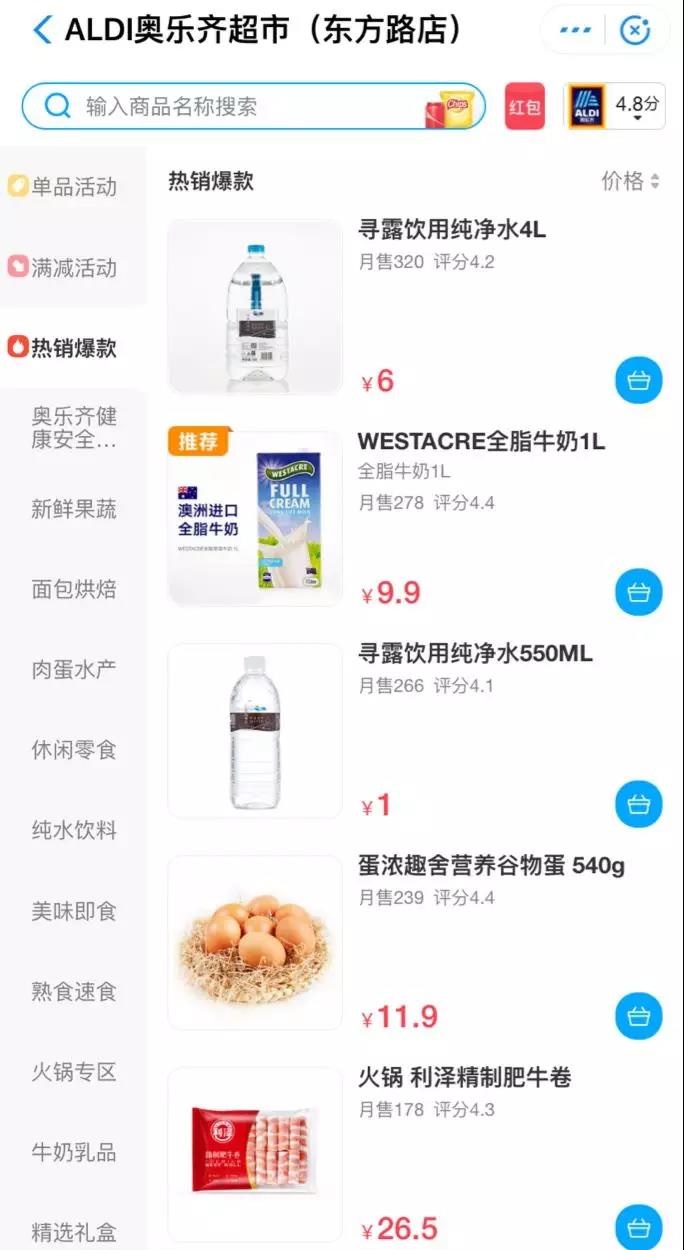Add 寻露饮用纯净水550ML to basket
Screen dimensions: 684x1250
(x=638, y=804)
